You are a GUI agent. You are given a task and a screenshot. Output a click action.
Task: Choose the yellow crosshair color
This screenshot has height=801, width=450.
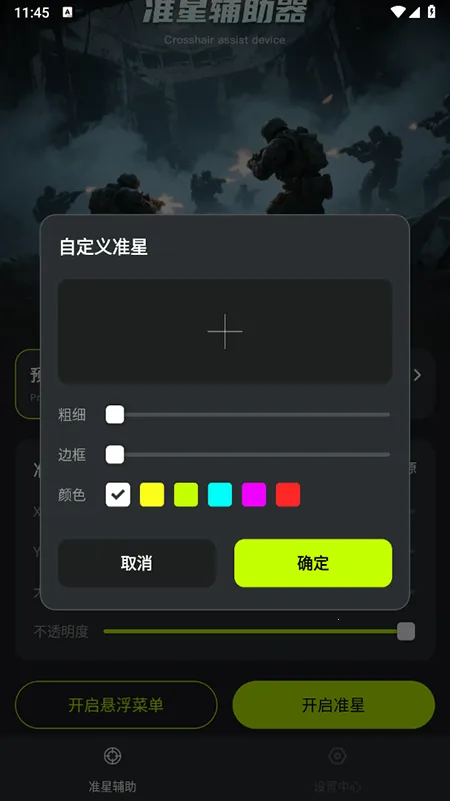coord(152,494)
